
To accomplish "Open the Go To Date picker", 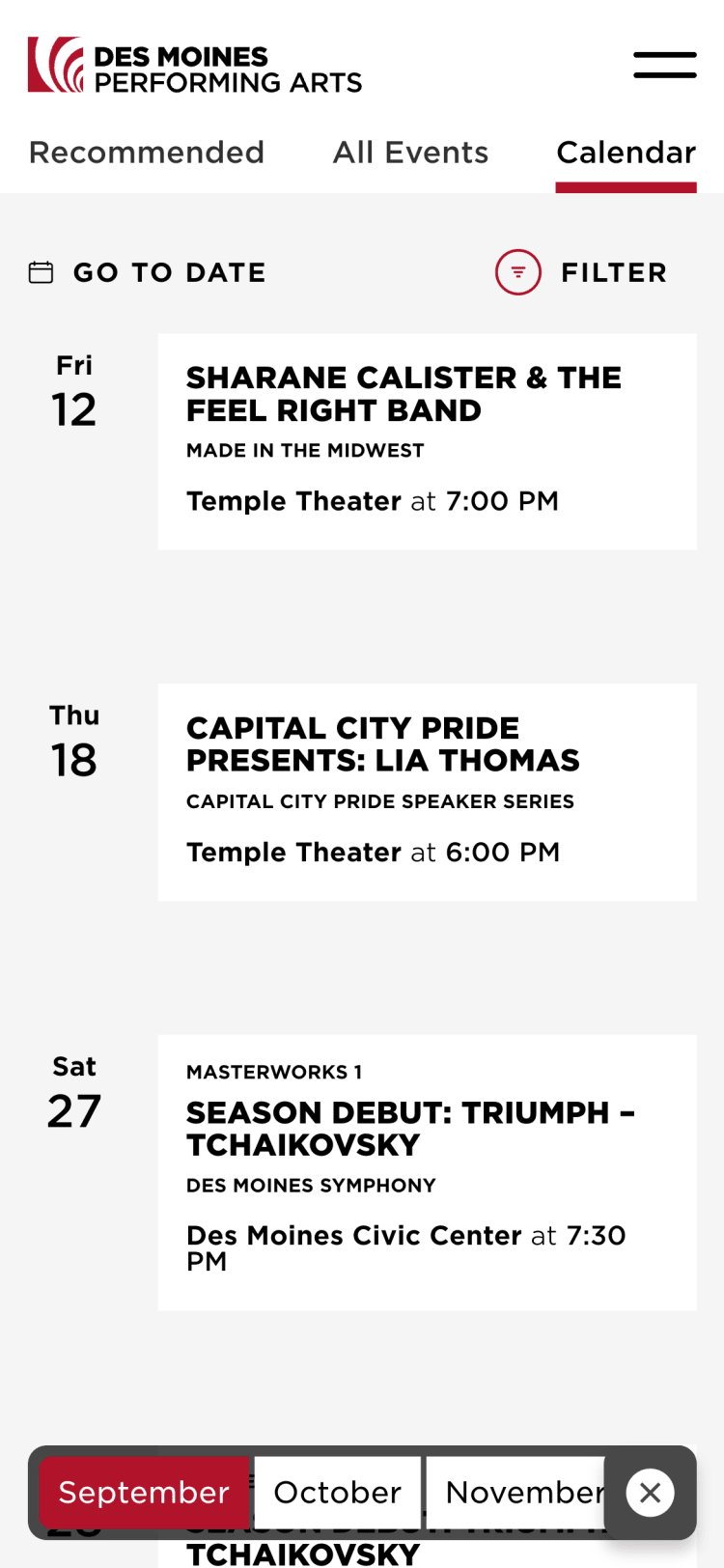I will (148, 272).
